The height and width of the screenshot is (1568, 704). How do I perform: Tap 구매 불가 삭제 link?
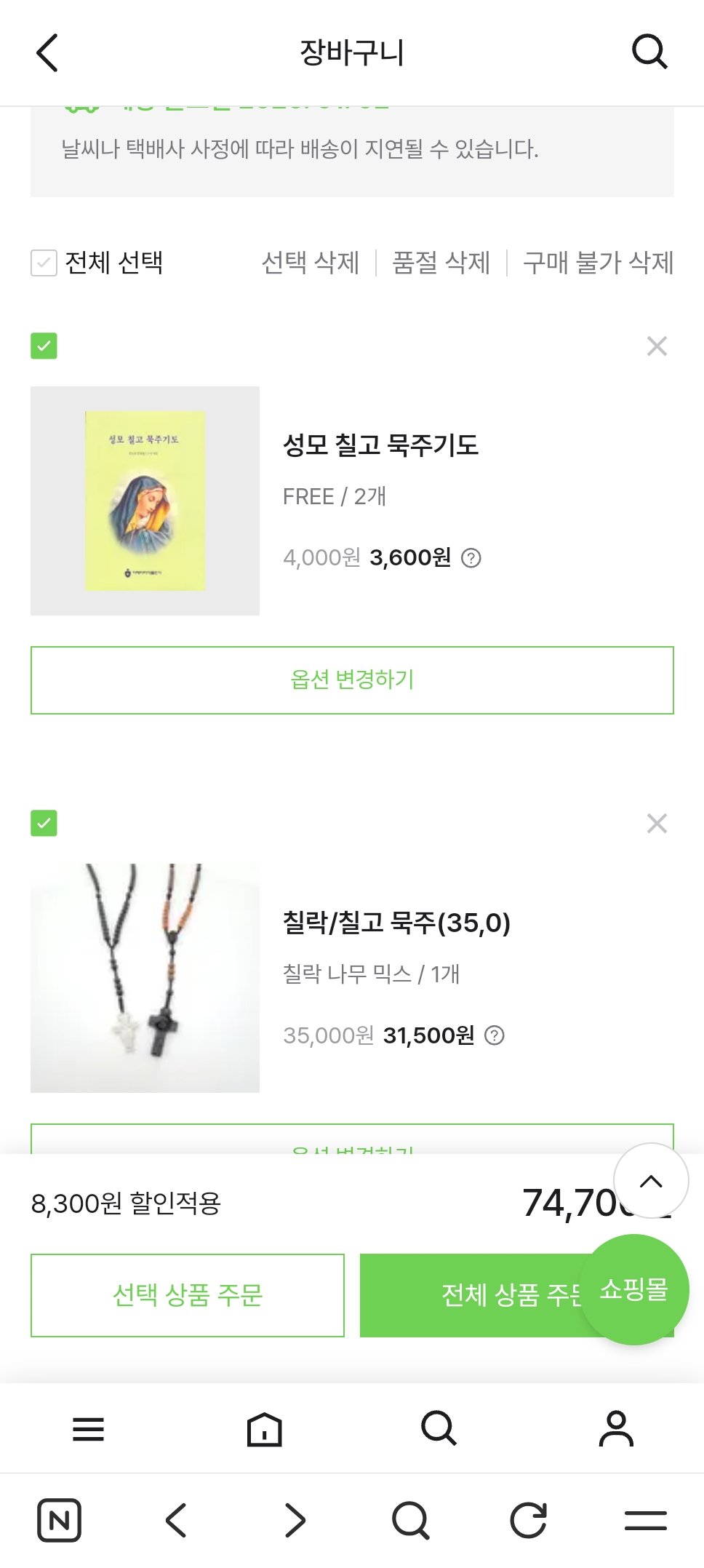point(598,263)
